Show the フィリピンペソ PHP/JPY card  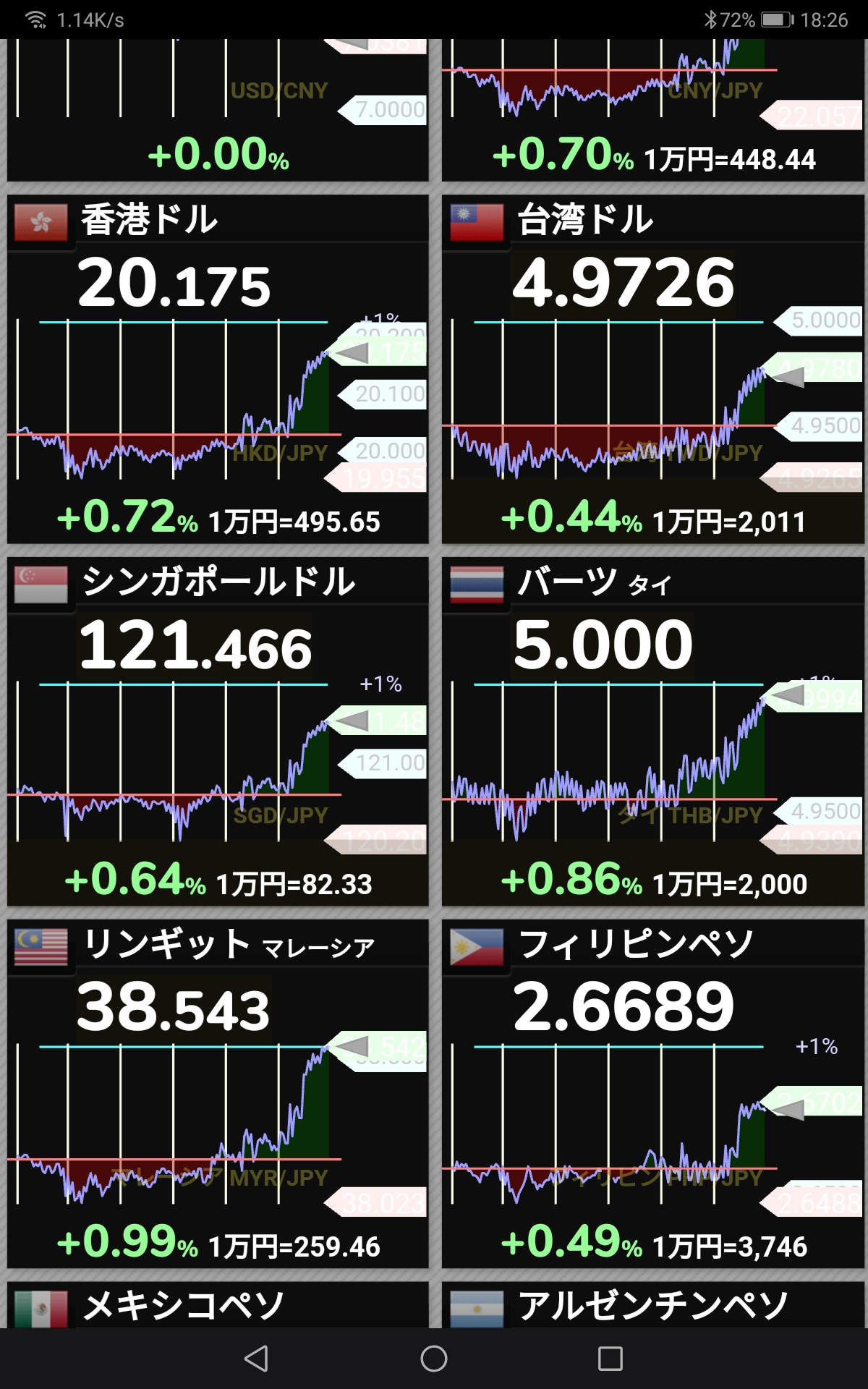click(x=652, y=1094)
